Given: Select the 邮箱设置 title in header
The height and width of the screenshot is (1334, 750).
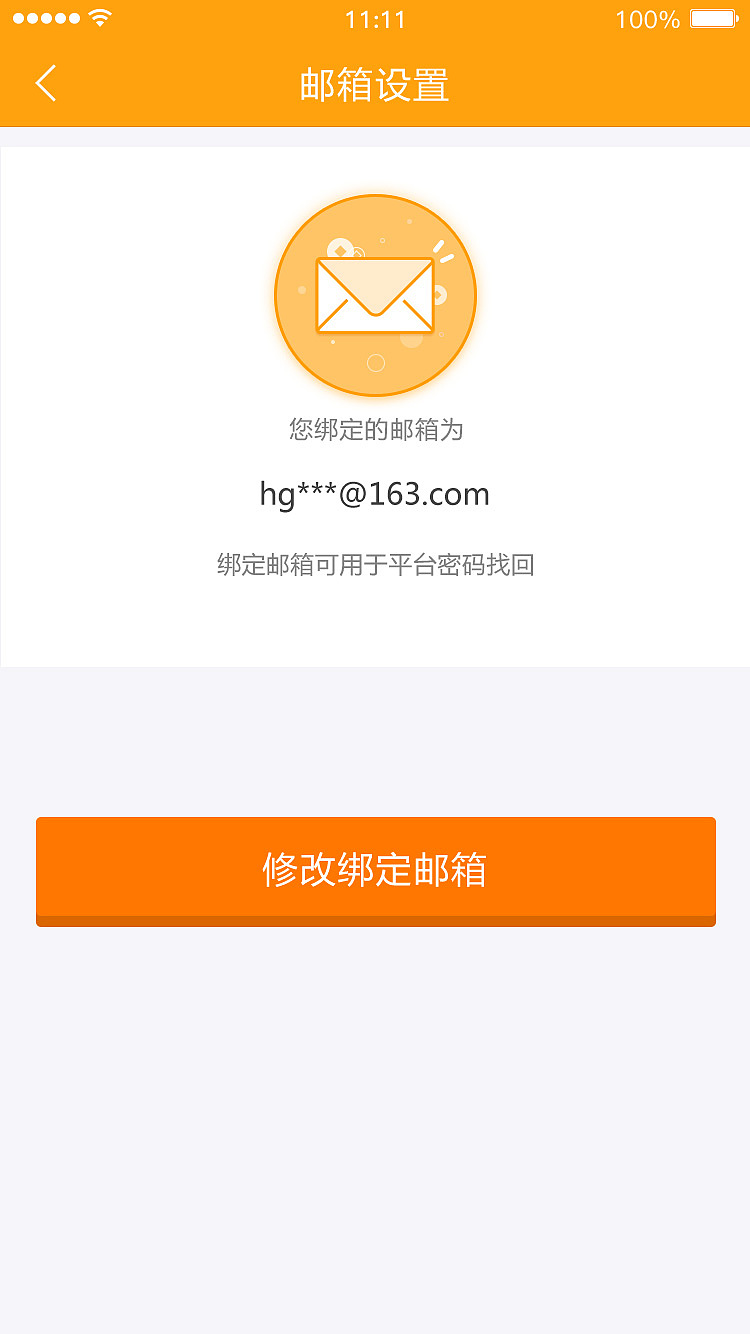Looking at the screenshot, I should click(x=375, y=87).
